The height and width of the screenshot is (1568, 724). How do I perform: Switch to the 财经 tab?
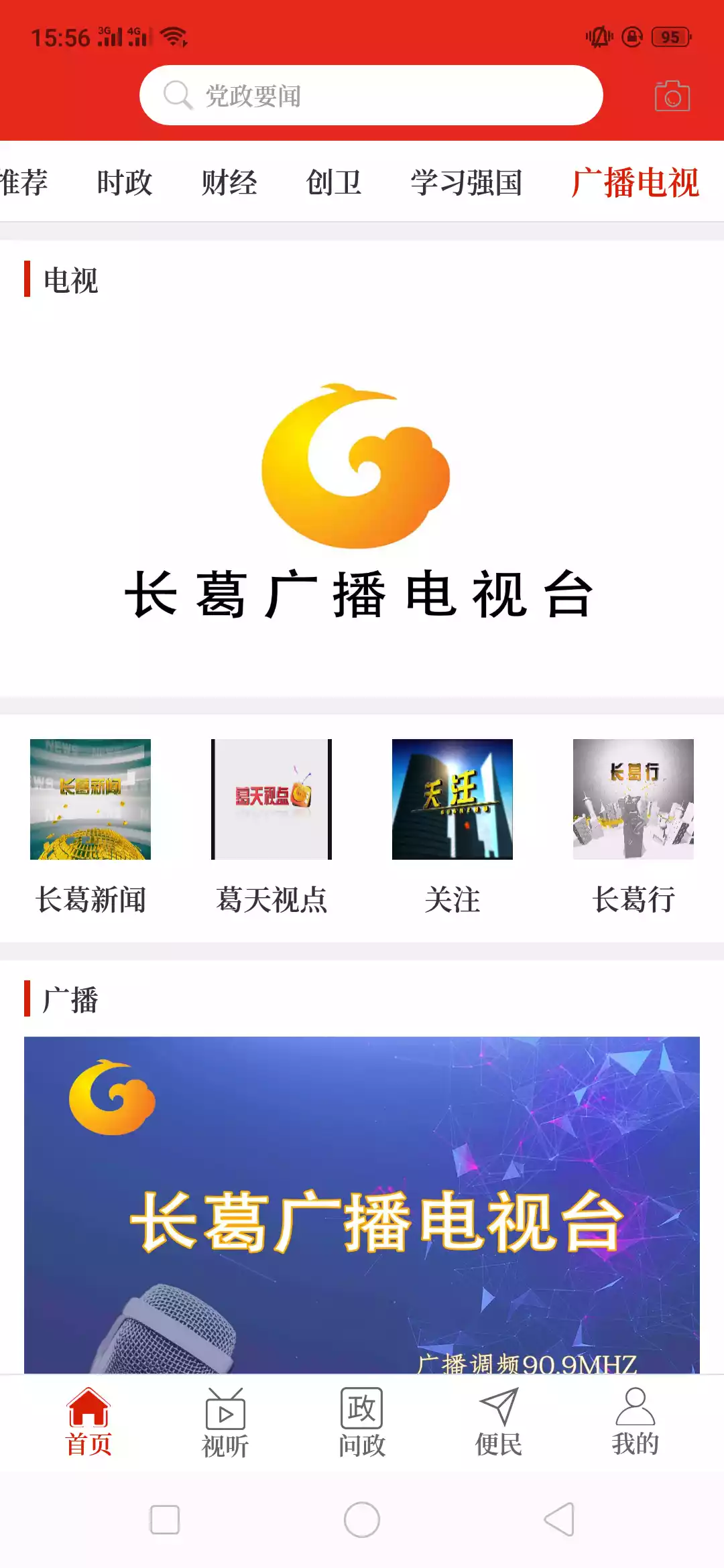pos(229,182)
